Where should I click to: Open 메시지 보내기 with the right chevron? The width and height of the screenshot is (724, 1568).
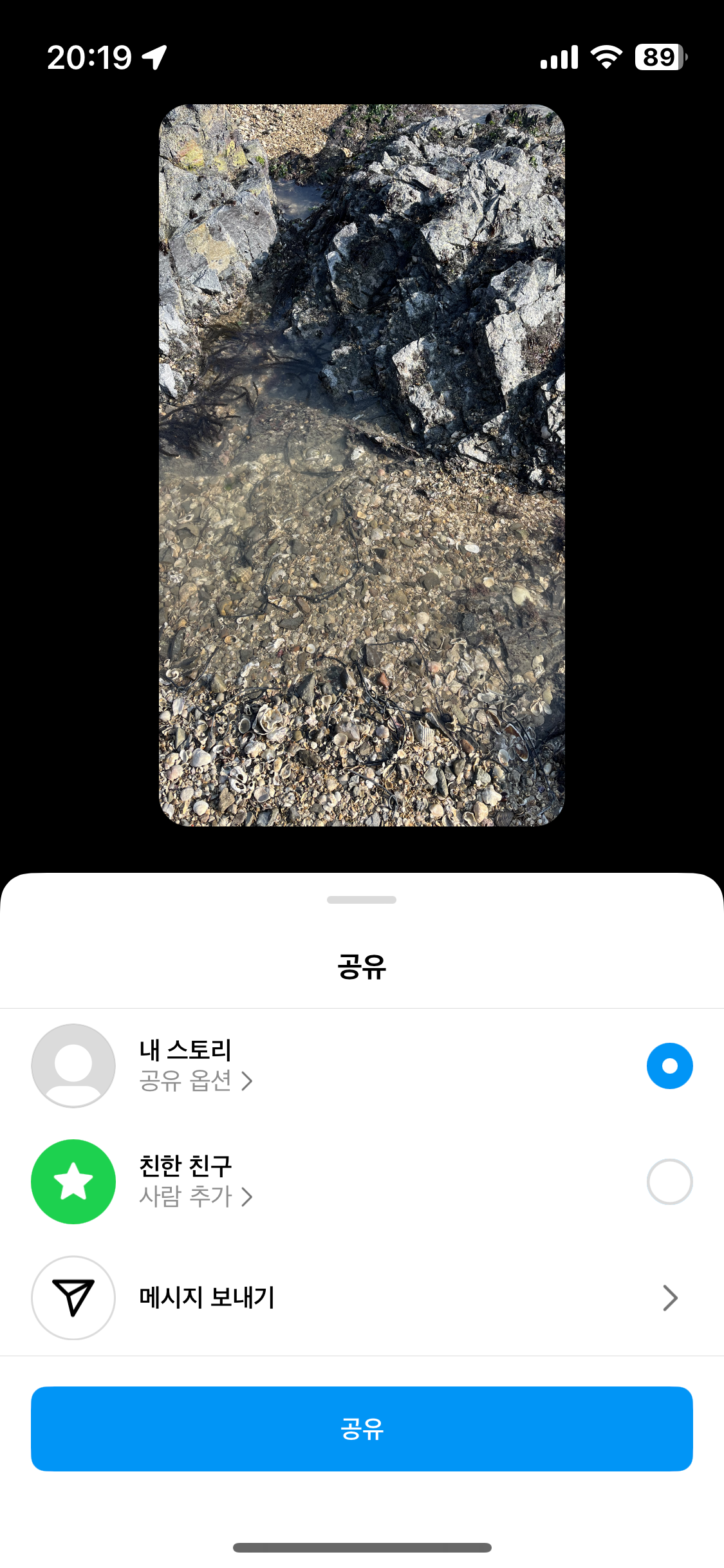coord(671,1298)
